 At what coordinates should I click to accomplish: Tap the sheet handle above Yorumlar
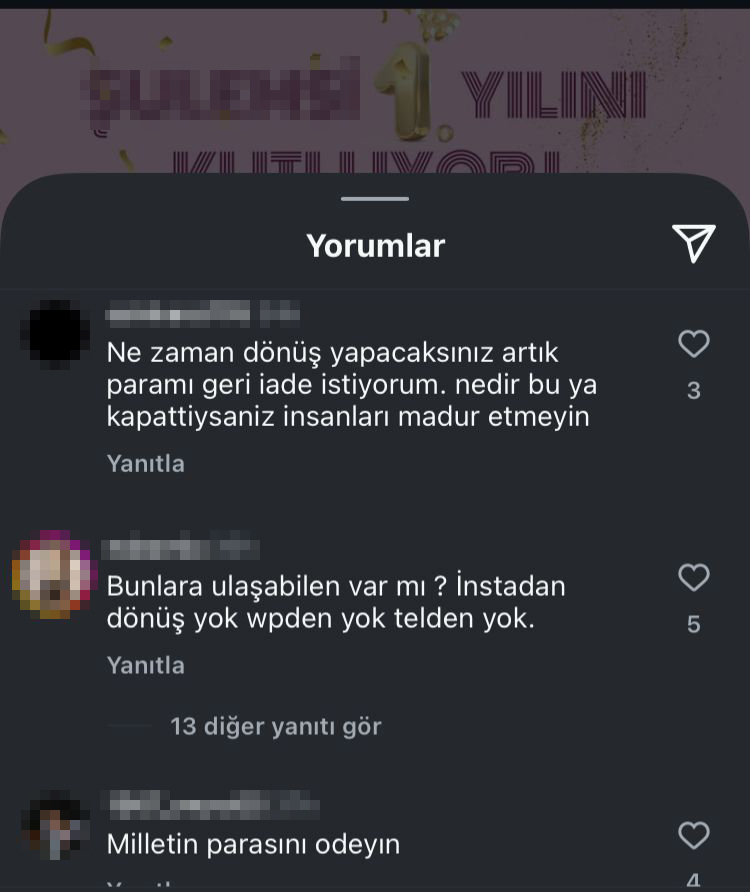click(x=375, y=199)
